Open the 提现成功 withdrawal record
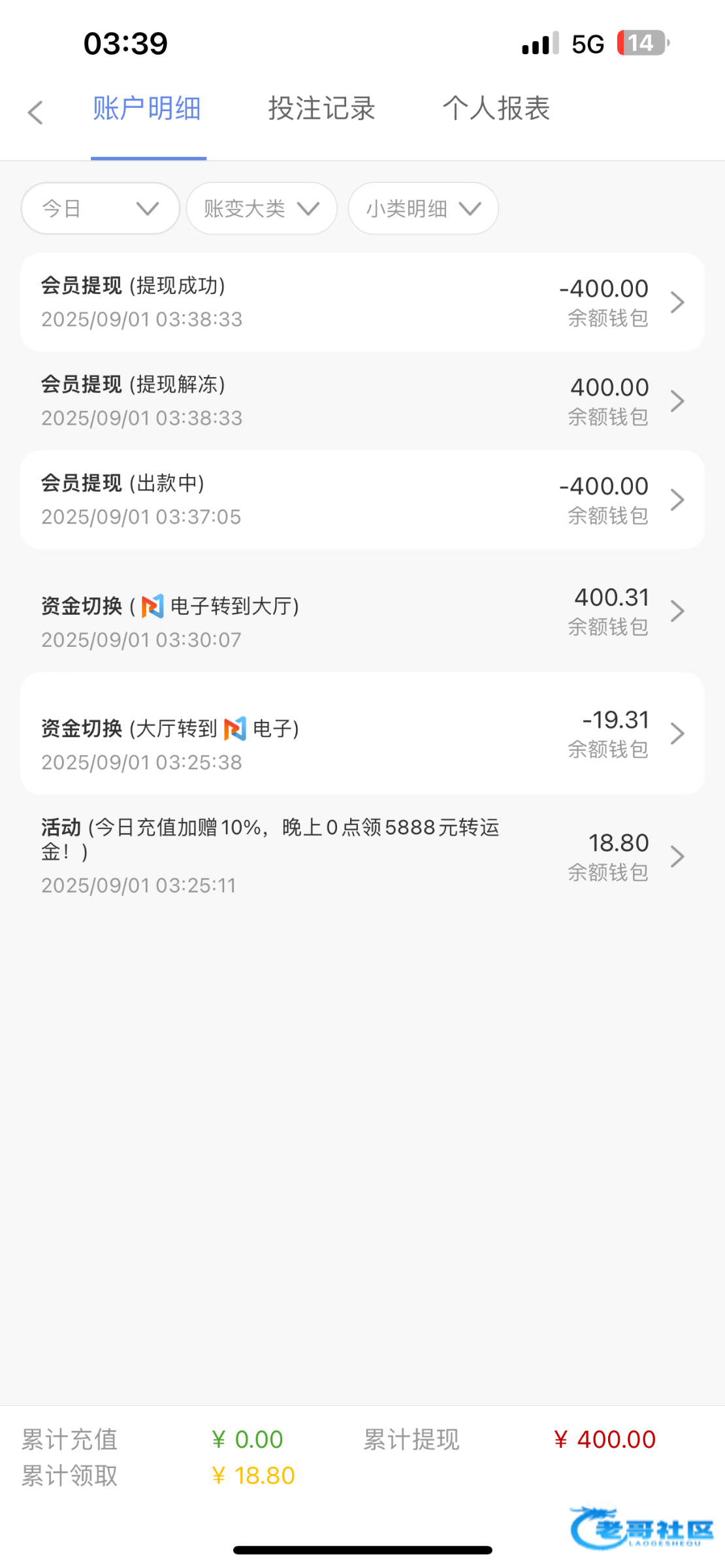 pyautogui.click(x=362, y=302)
